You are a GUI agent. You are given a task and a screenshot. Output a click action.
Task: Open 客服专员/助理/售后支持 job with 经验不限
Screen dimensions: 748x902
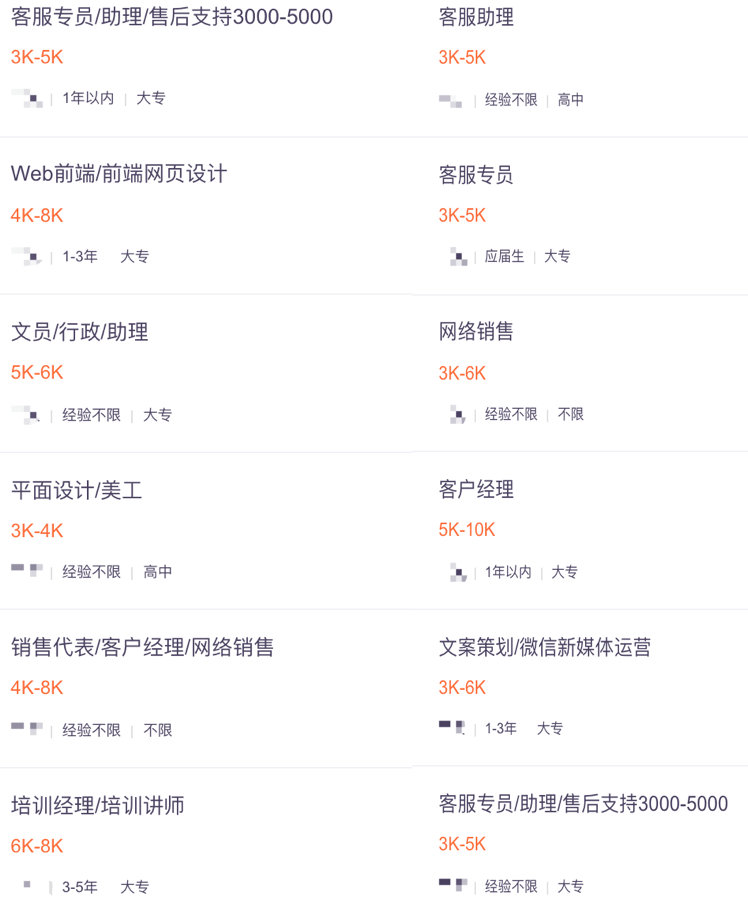click(583, 804)
